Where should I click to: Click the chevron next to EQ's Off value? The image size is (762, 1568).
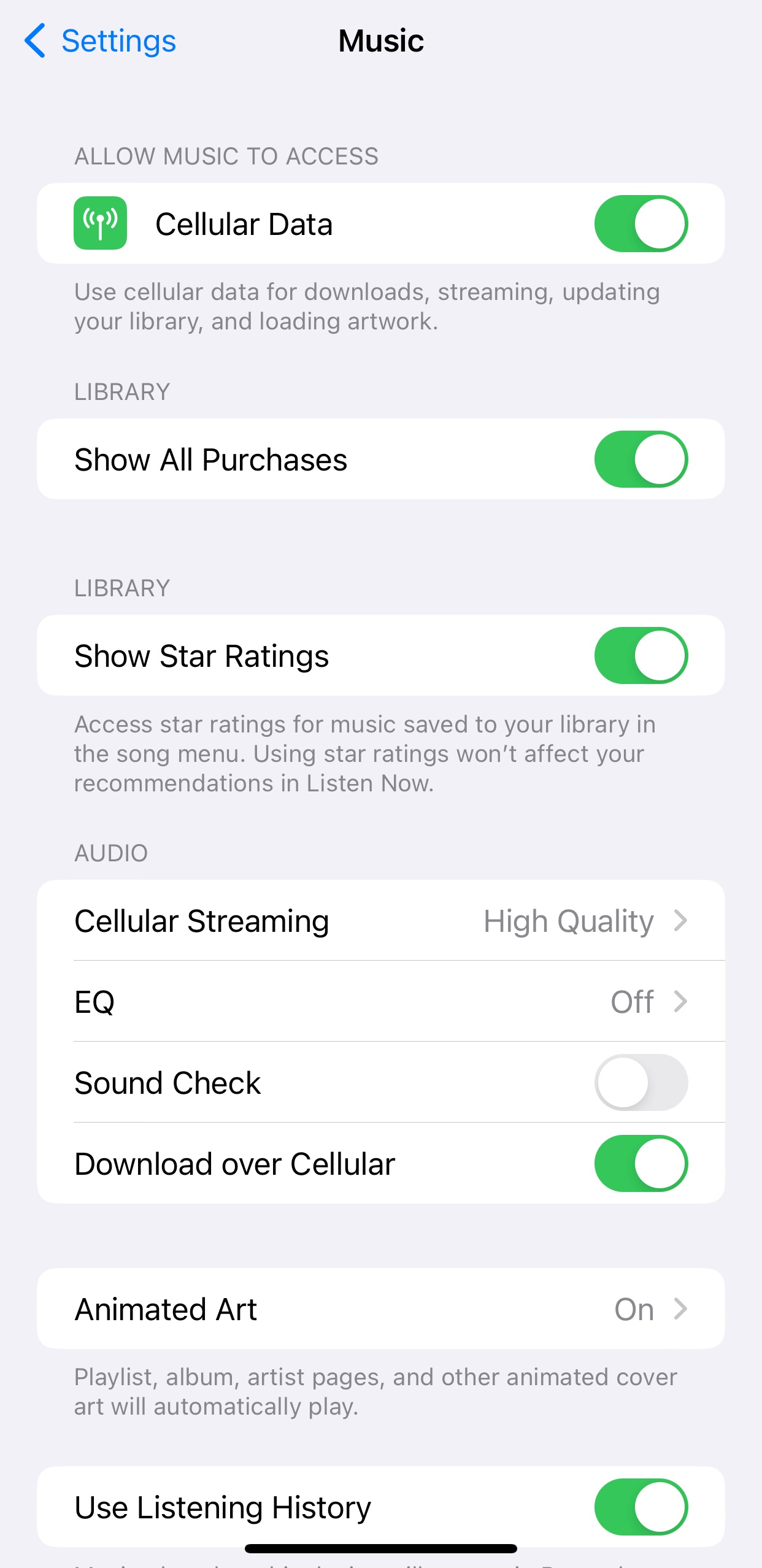click(680, 1001)
